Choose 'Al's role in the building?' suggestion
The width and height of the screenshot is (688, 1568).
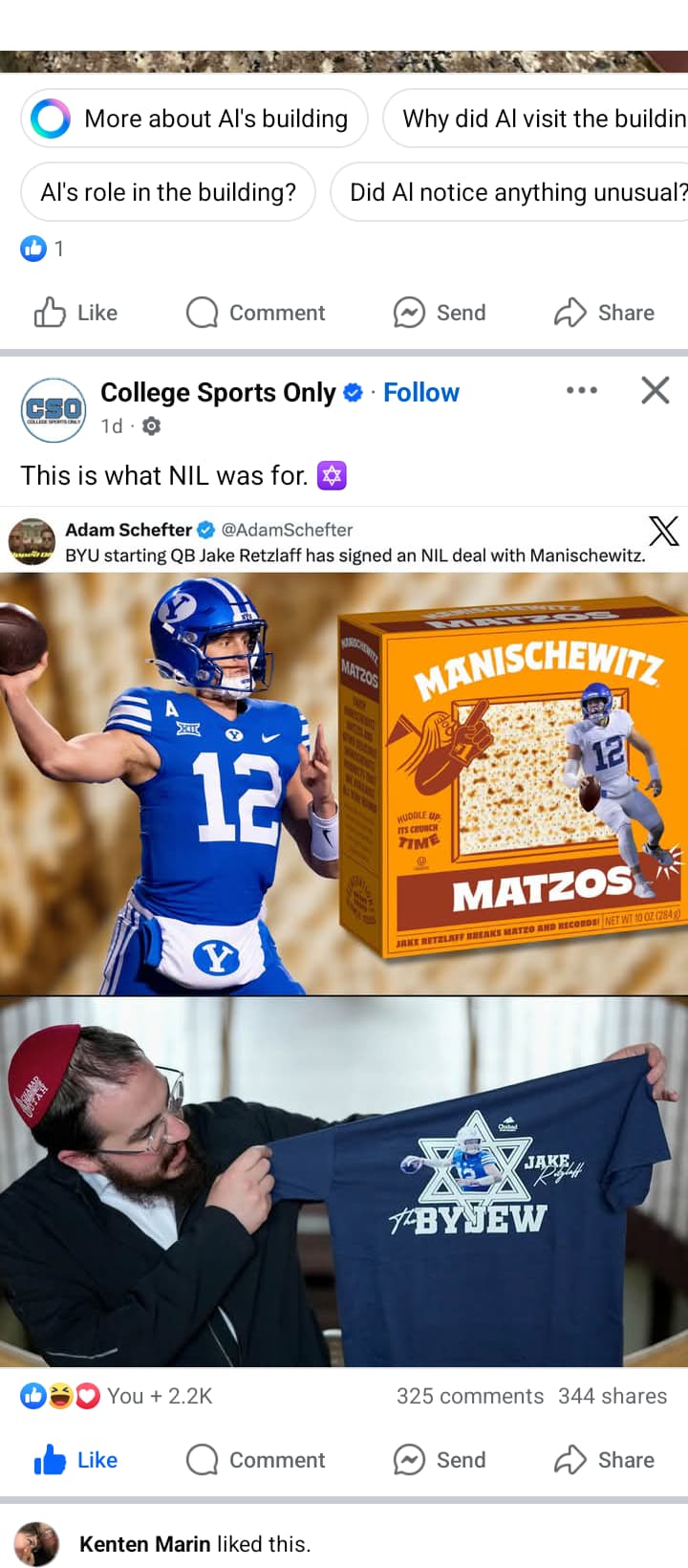tap(168, 192)
